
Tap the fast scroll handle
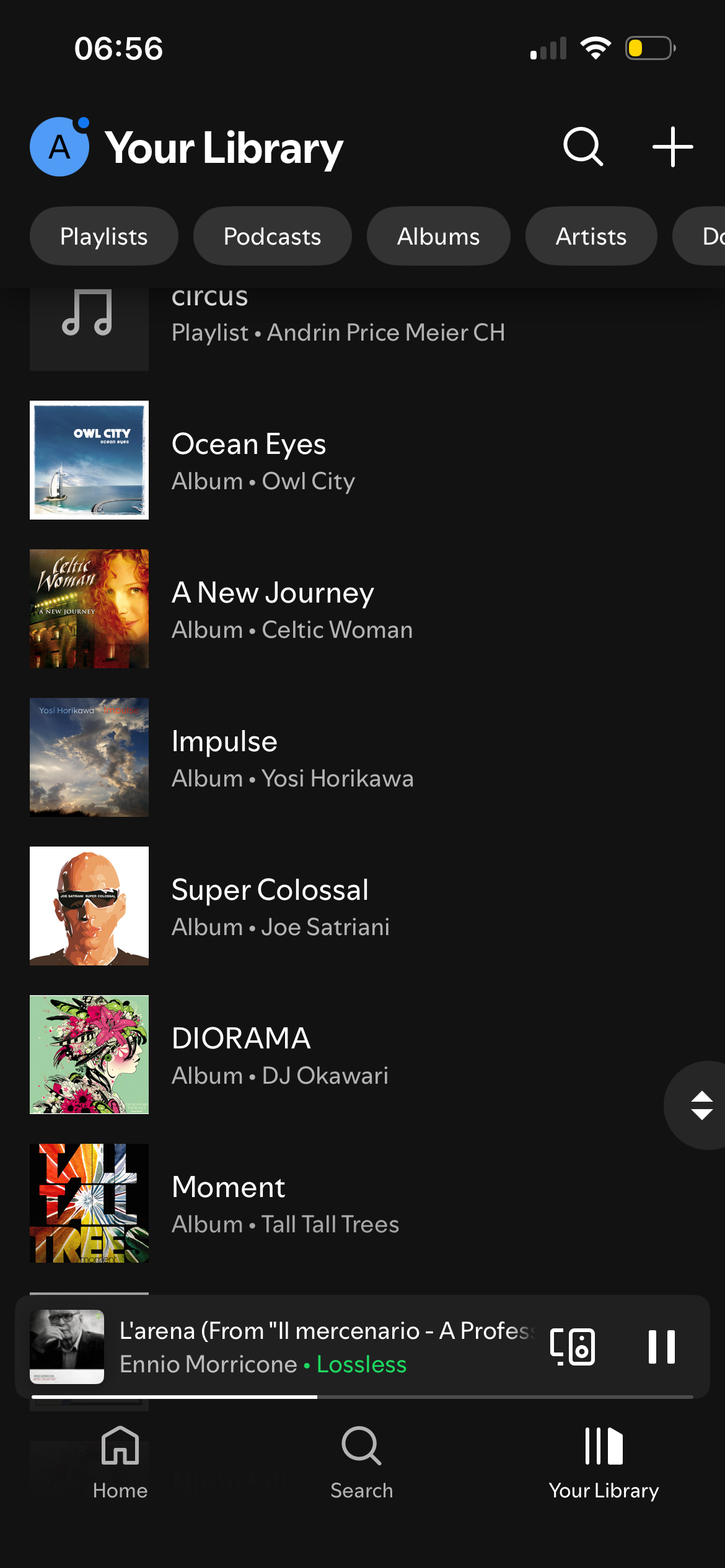click(700, 1105)
